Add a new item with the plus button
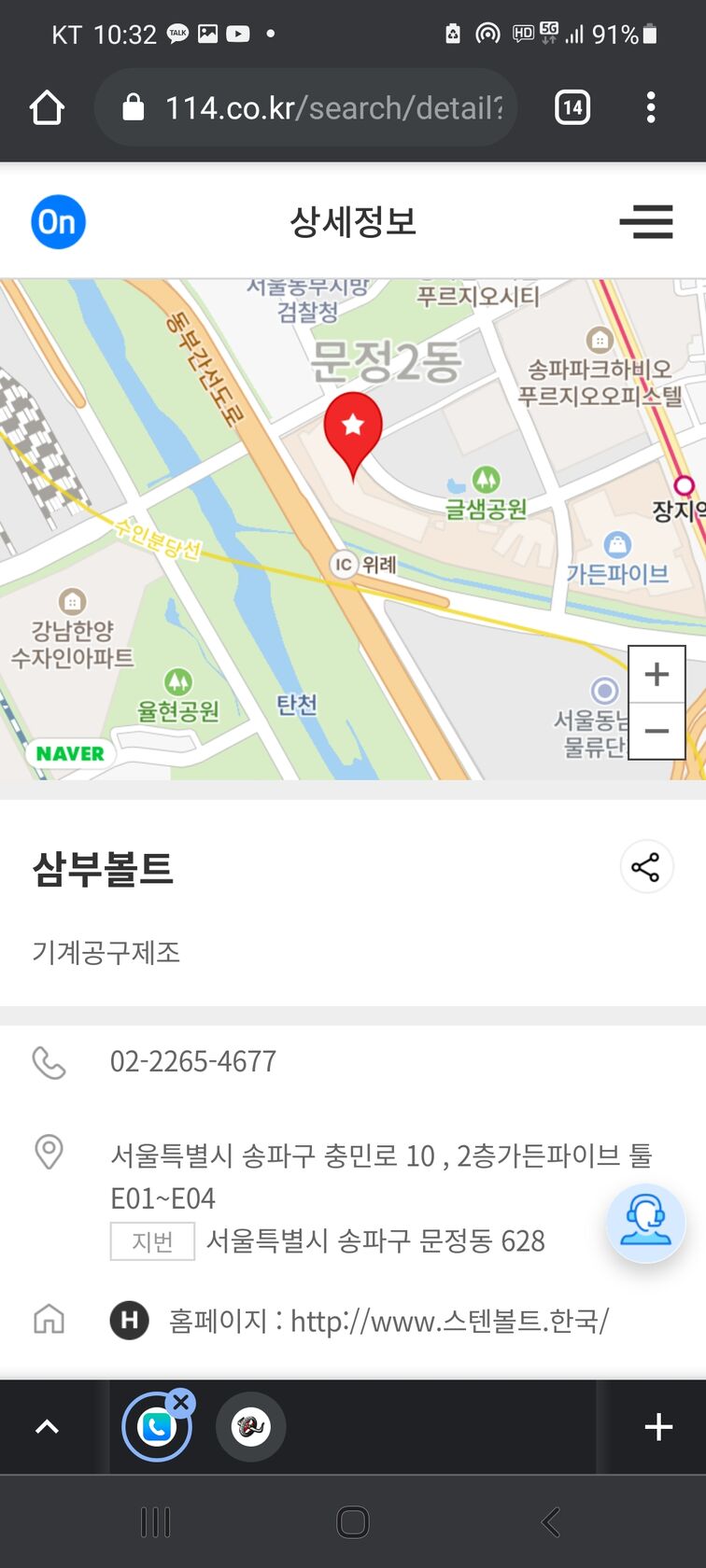This screenshot has width=706, height=1568. [x=658, y=1426]
